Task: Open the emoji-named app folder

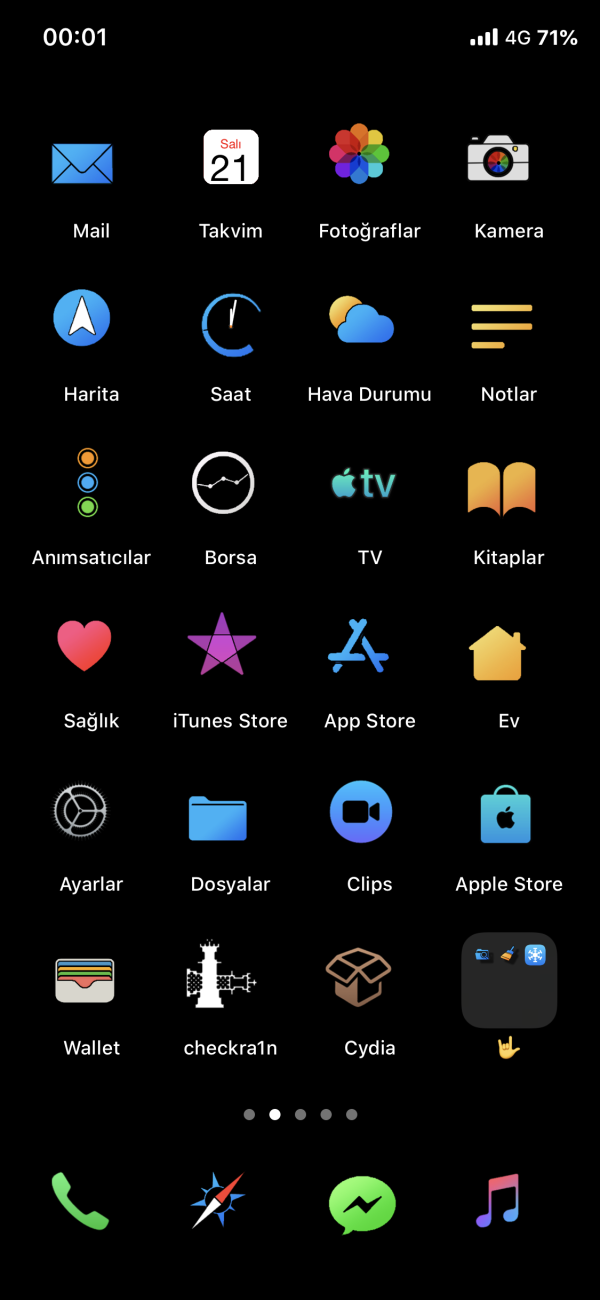Action: (509, 981)
